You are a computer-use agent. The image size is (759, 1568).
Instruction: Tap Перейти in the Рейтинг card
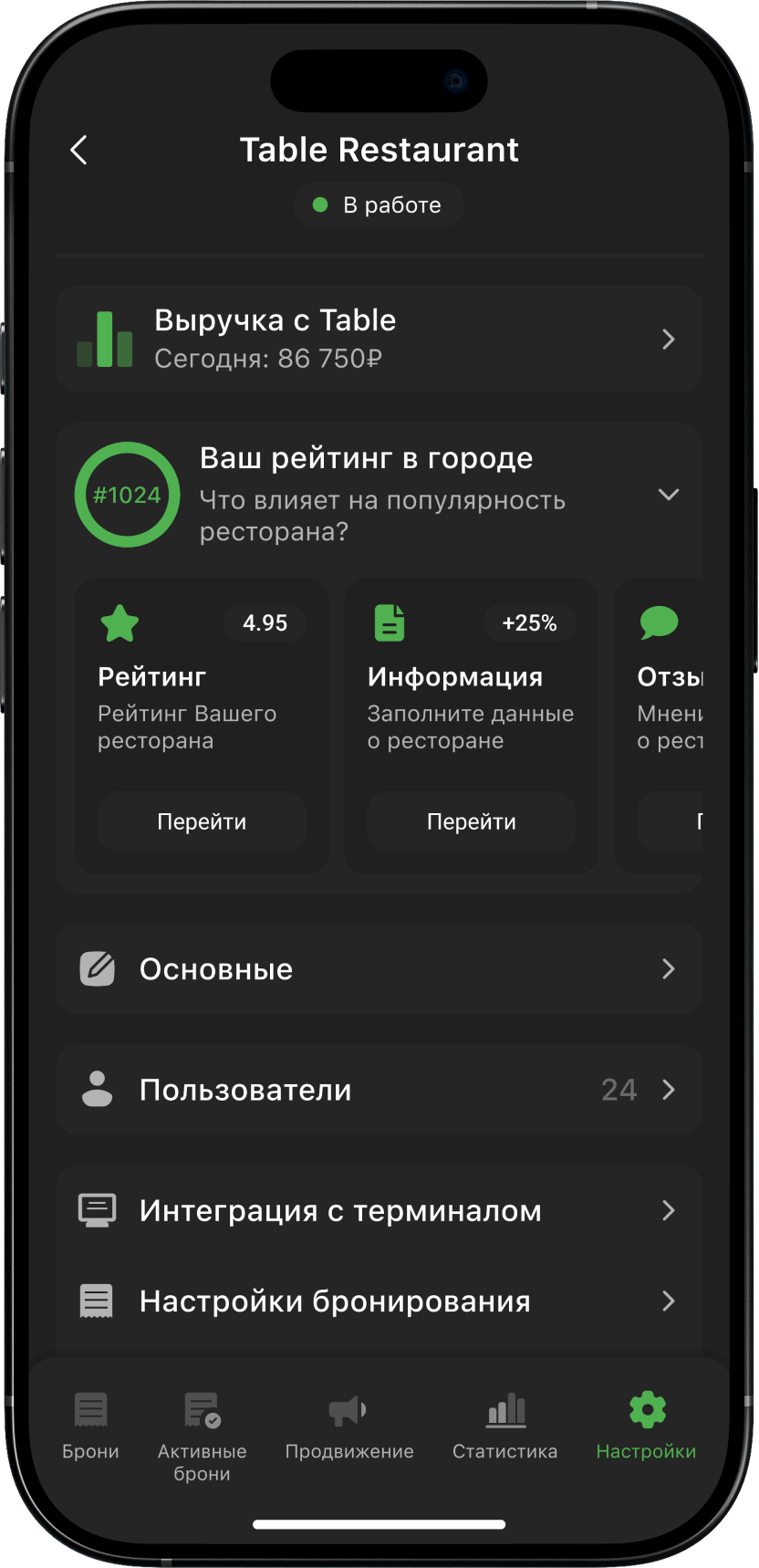(202, 821)
